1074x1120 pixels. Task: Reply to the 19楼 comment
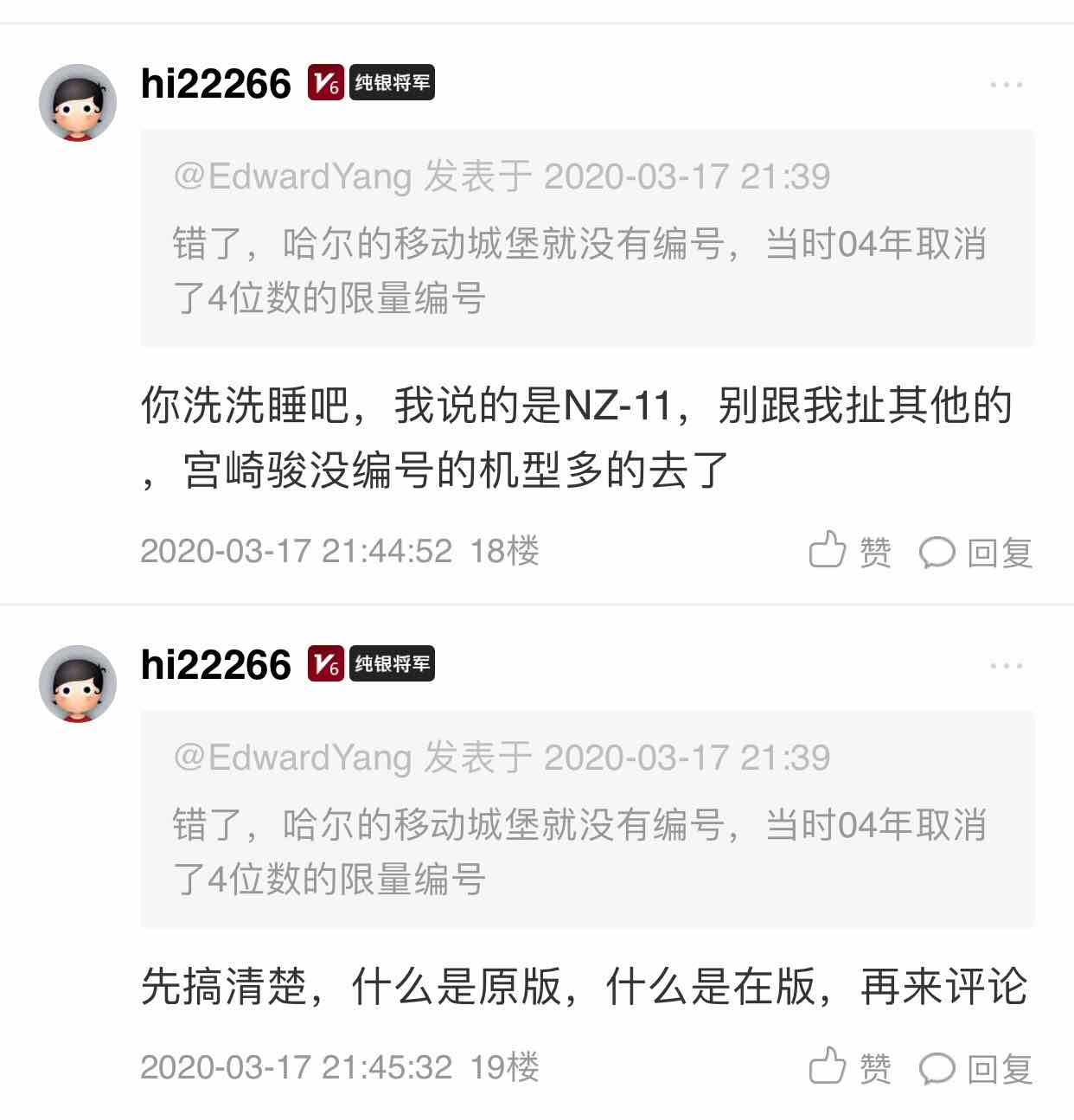[975, 1068]
